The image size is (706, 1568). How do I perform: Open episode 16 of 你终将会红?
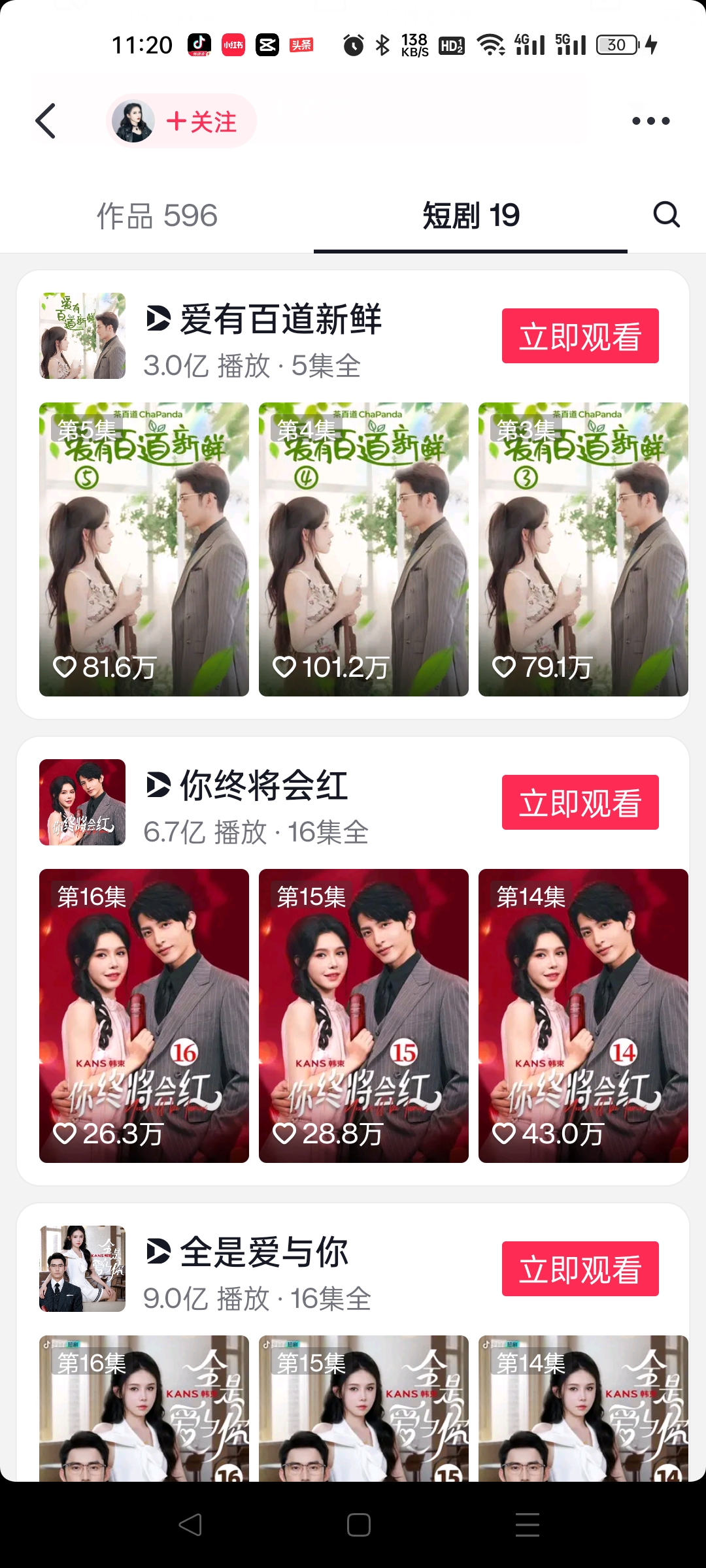click(x=144, y=1015)
